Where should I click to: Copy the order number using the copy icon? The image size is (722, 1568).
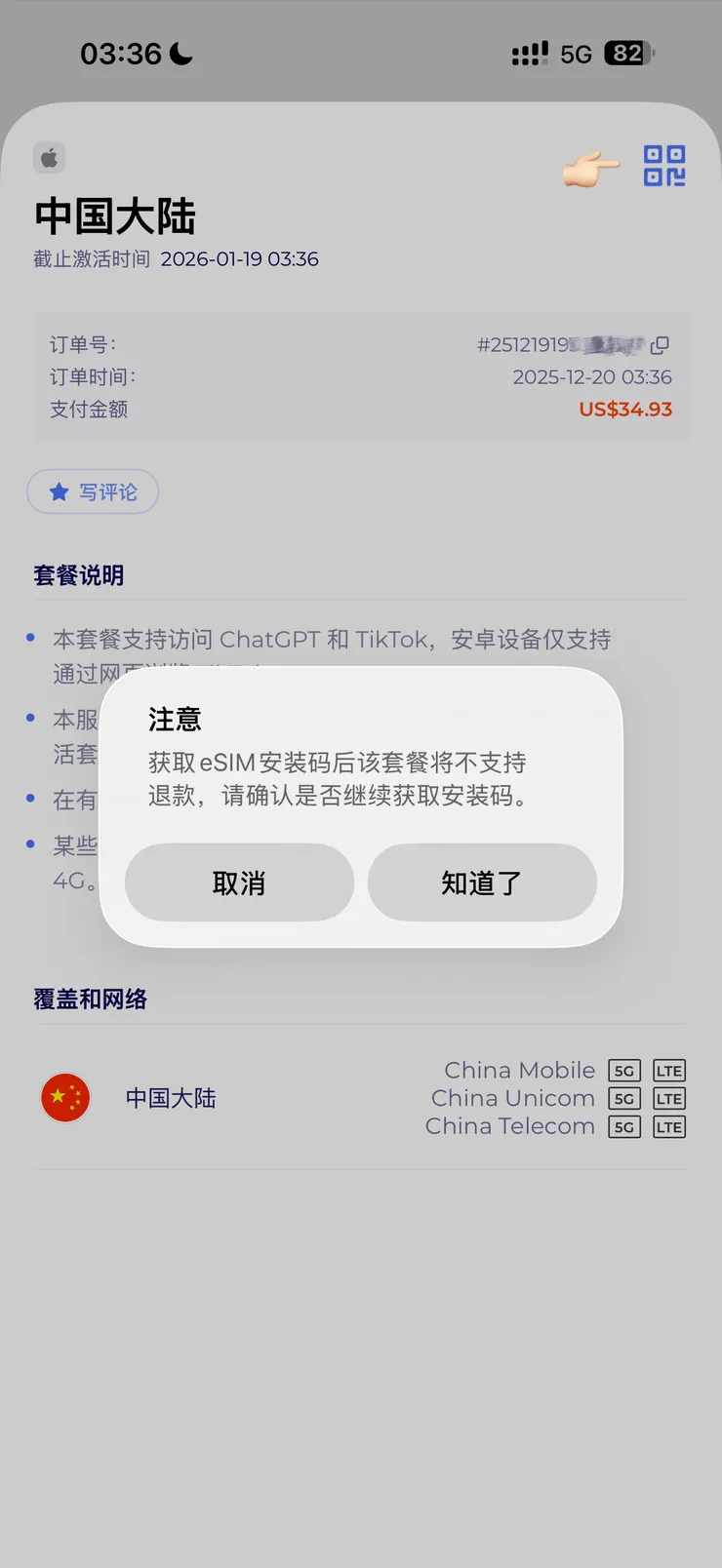(662, 344)
